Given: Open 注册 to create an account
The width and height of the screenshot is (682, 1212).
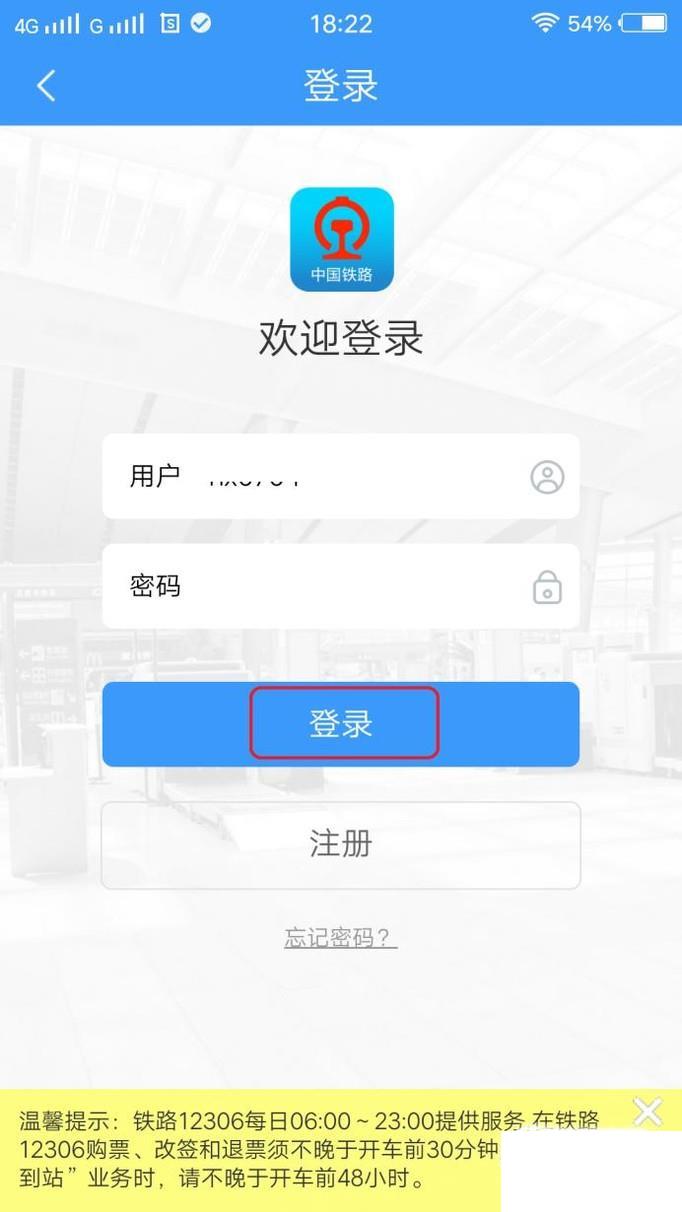Looking at the screenshot, I should pyautogui.click(x=341, y=845).
